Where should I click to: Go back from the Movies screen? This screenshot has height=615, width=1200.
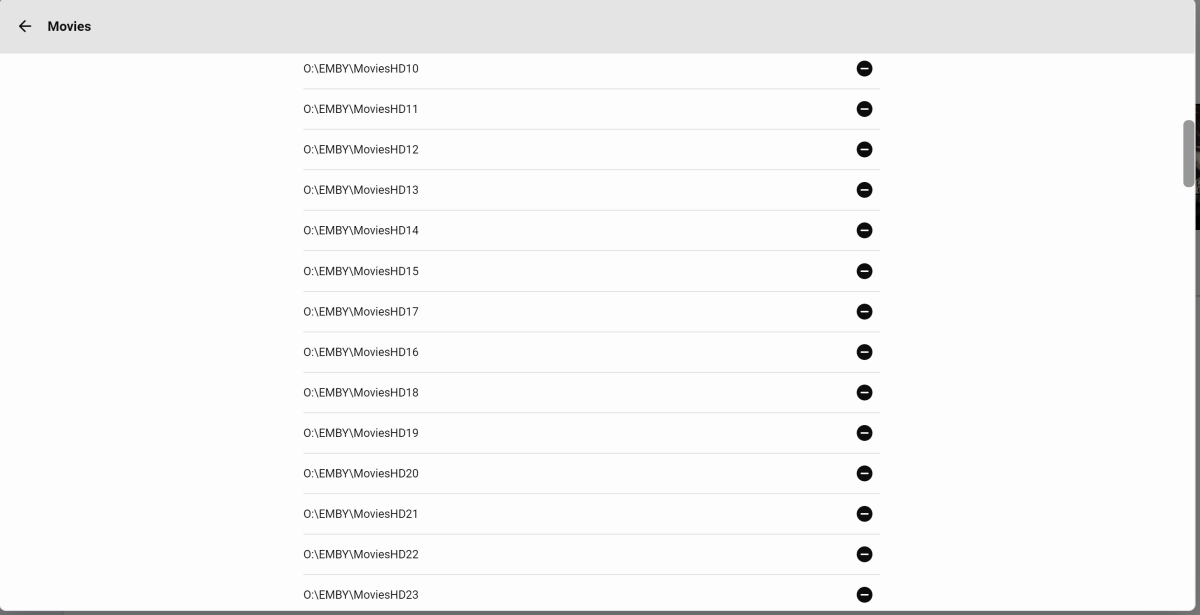[25, 27]
